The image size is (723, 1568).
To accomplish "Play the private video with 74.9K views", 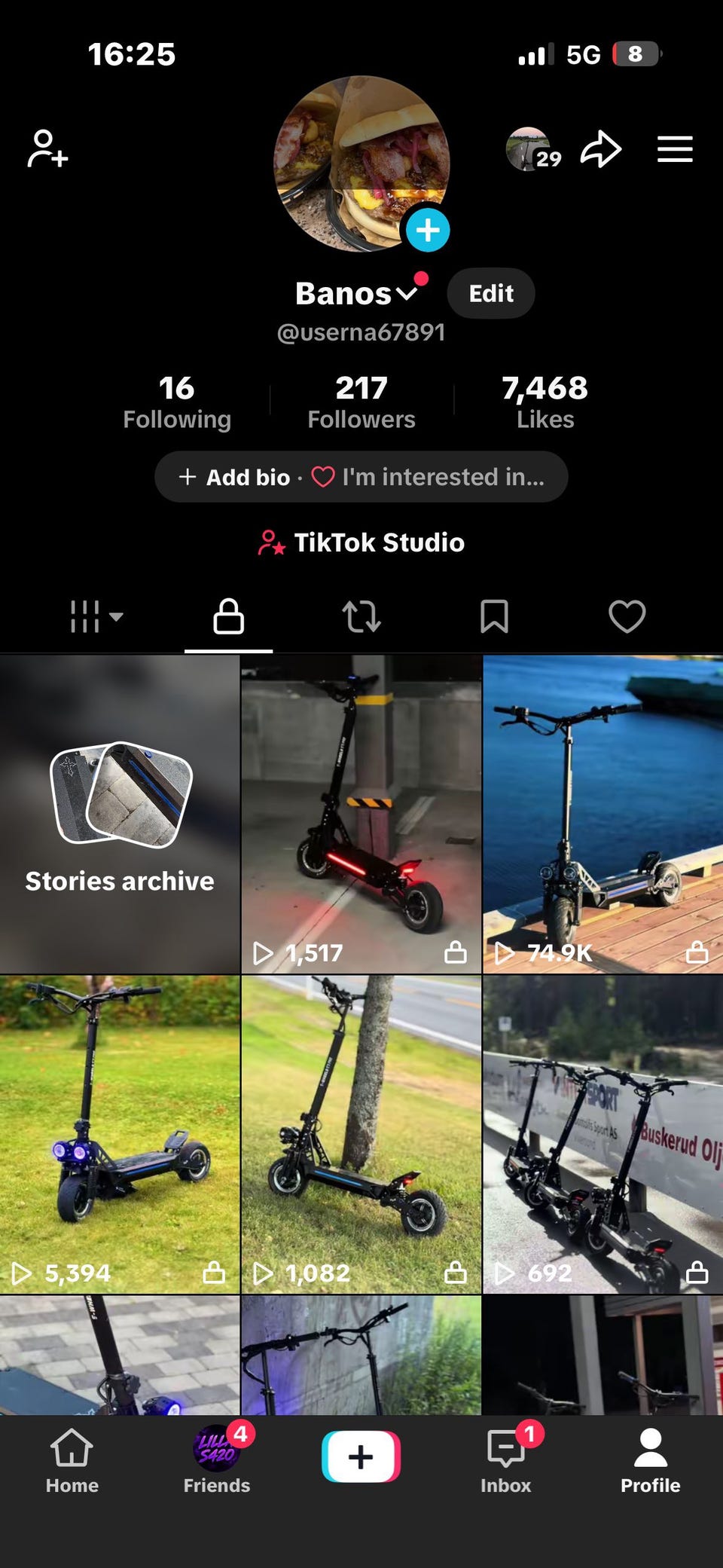I will coord(602,814).
